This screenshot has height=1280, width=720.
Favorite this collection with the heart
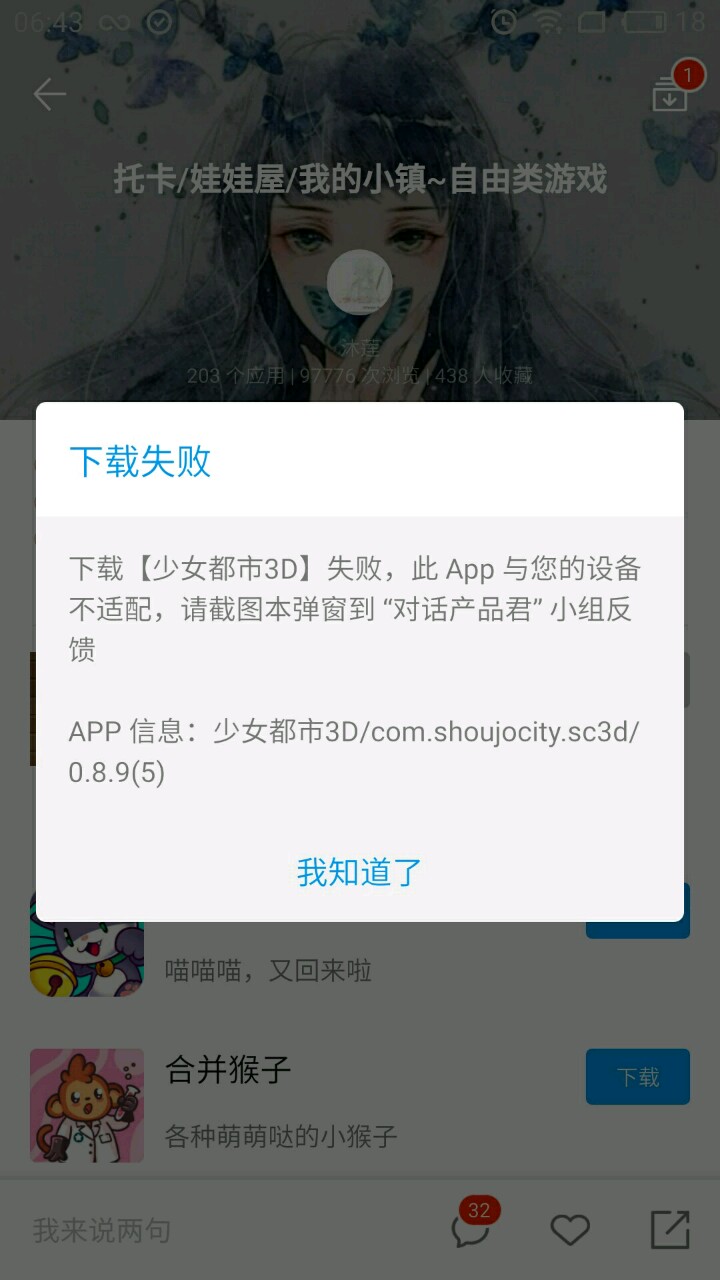[x=570, y=1230]
